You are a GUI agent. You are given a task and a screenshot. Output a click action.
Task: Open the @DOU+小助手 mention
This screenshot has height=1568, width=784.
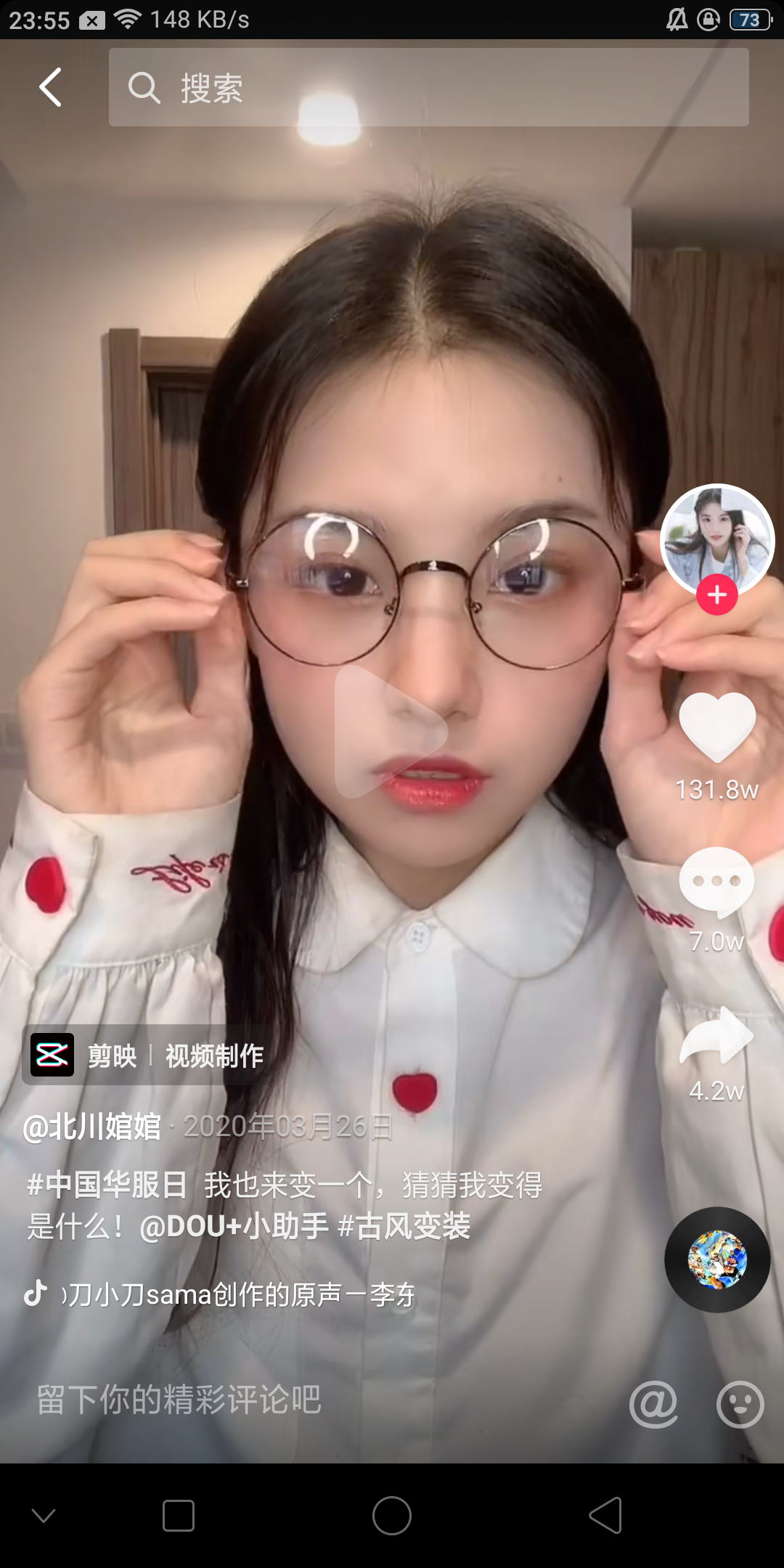[234, 1227]
